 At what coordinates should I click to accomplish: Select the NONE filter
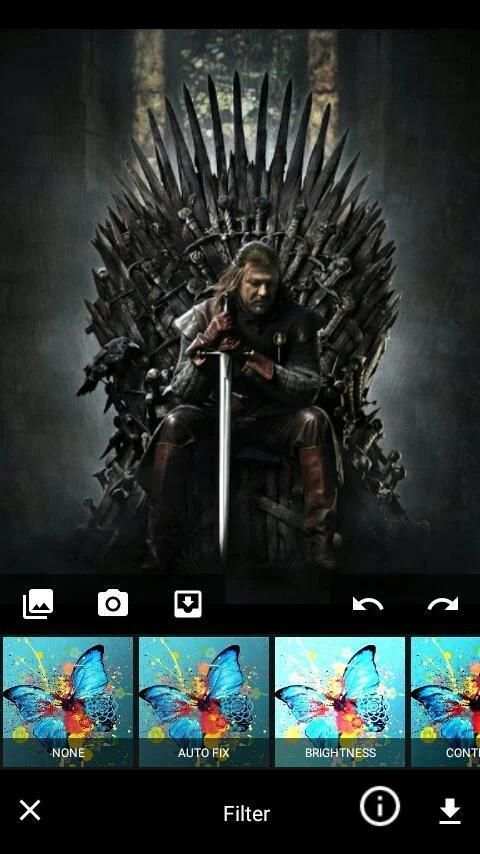68,702
